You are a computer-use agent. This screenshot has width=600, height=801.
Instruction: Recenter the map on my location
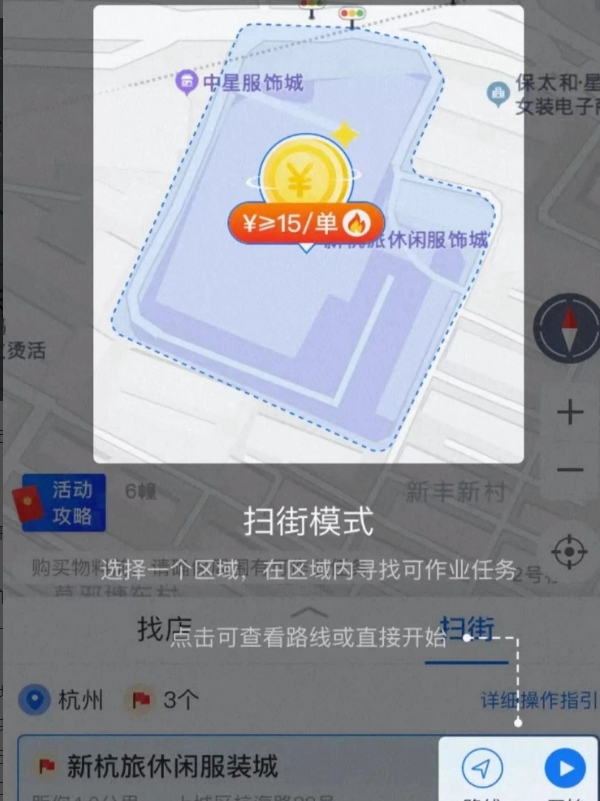[x=569, y=551]
